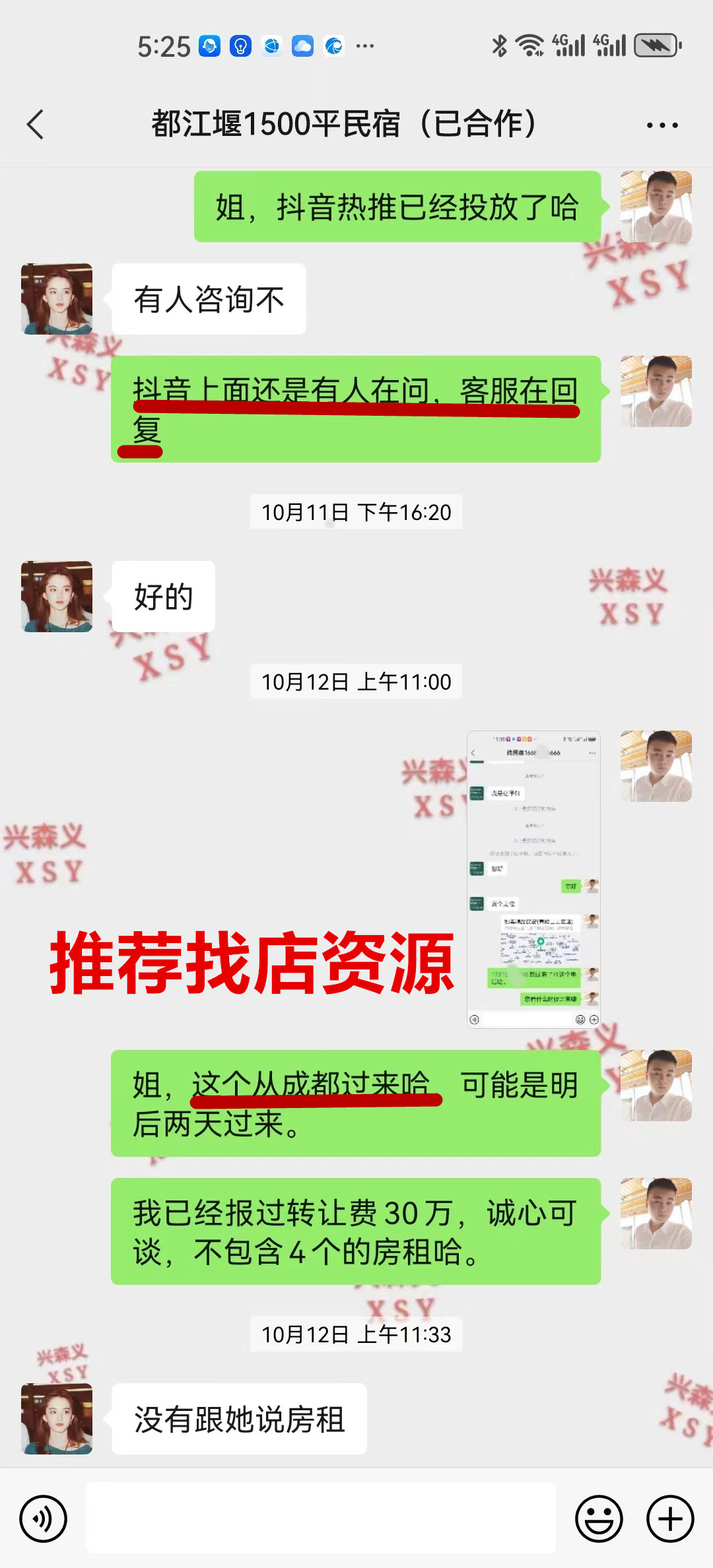Screen dimensions: 713x1568
Task: Open the plus attachments menu
Action: (x=670, y=1519)
